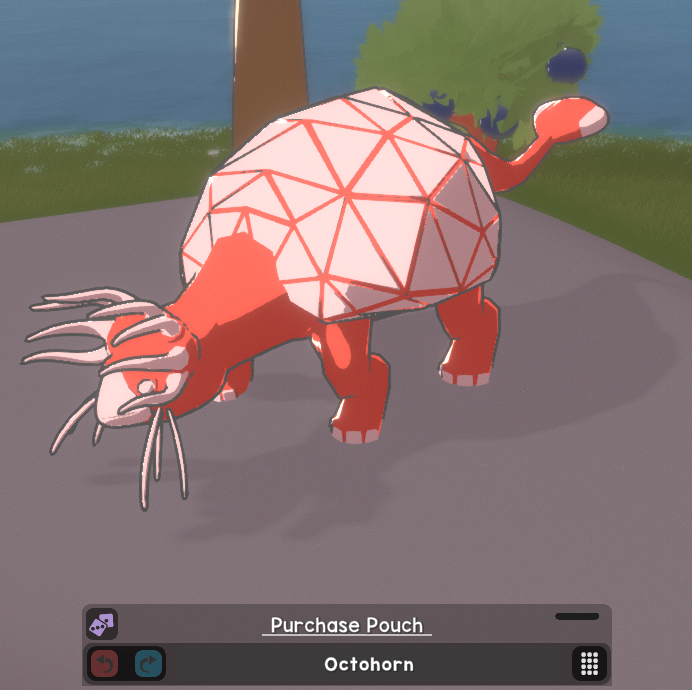The height and width of the screenshot is (690, 692).
Task: Tap the dice randomize icon
Action: coord(101,625)
